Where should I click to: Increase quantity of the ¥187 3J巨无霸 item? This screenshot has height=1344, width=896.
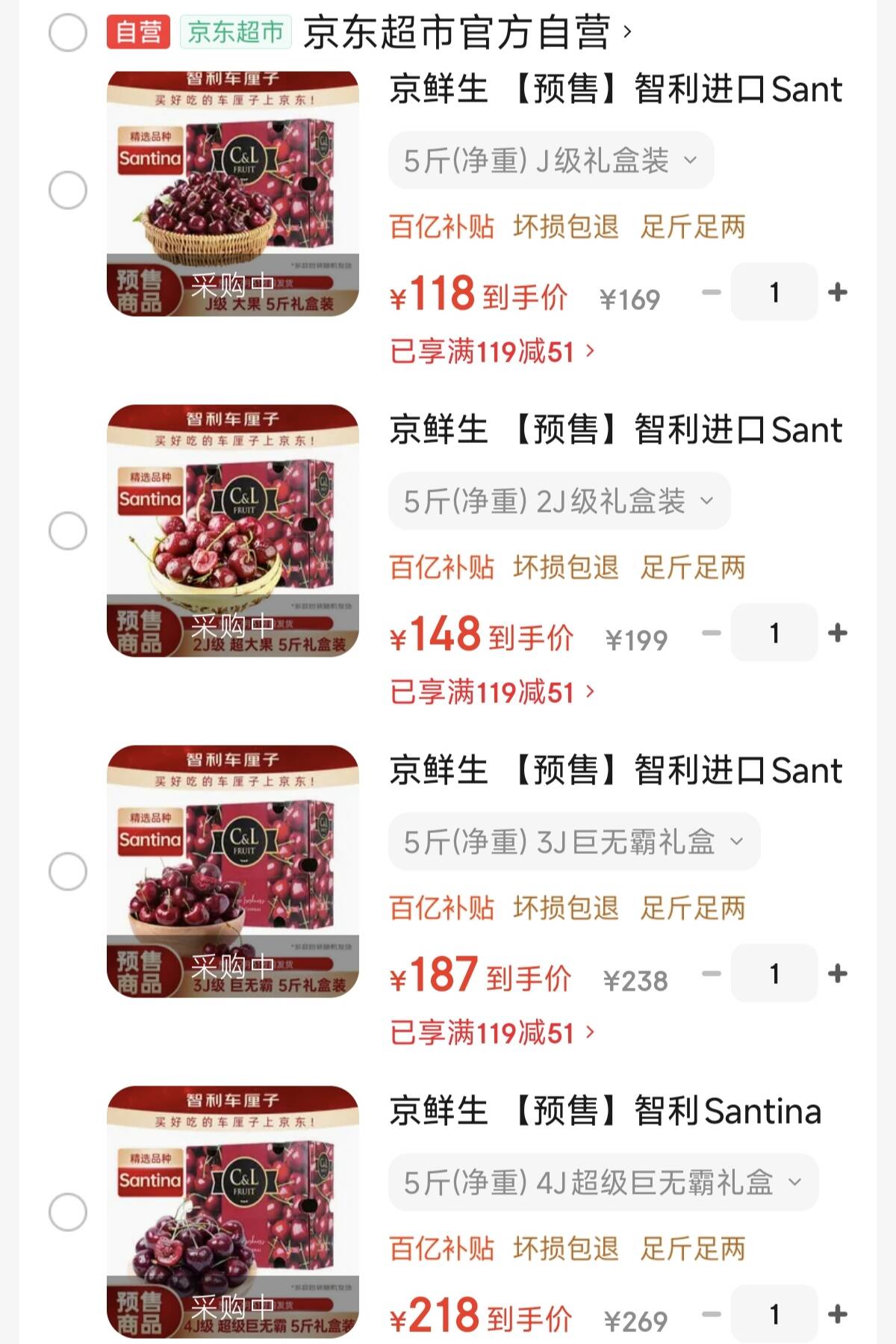[x=838, y=973]
